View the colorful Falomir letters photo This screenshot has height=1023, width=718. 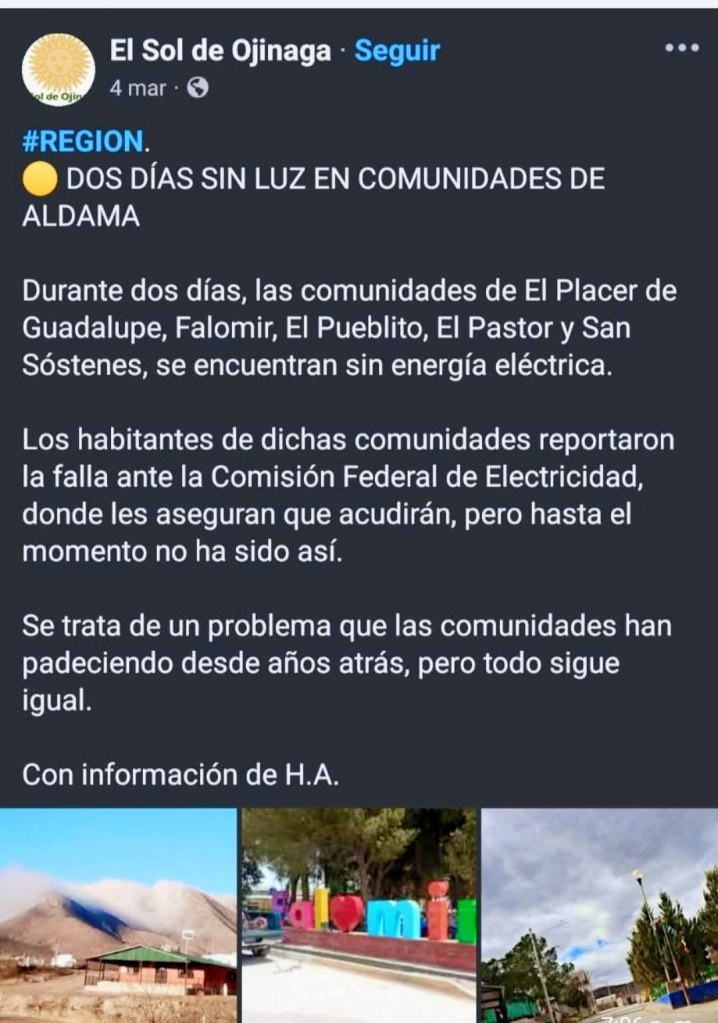point(359,915)
